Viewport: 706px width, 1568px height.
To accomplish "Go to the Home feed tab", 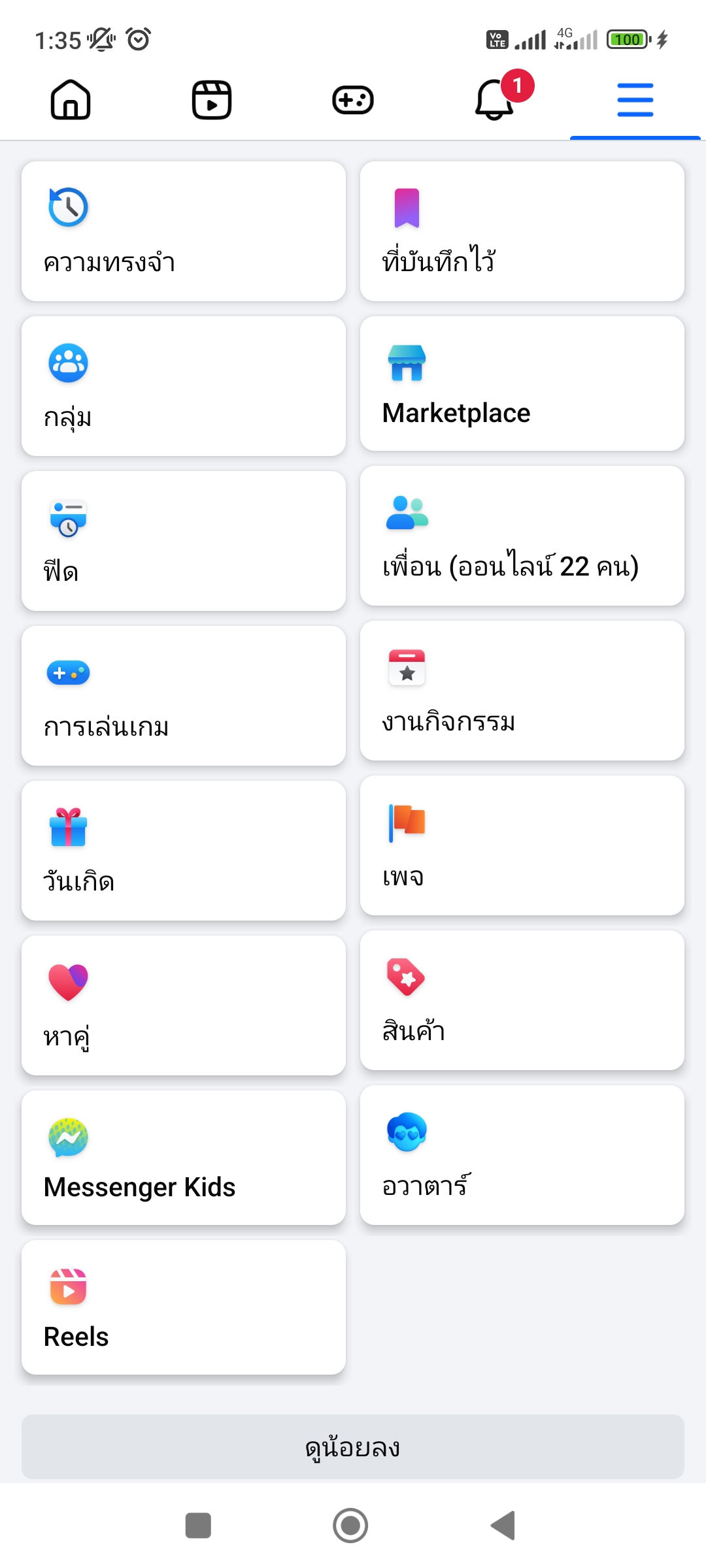I will tap(71, 100).
